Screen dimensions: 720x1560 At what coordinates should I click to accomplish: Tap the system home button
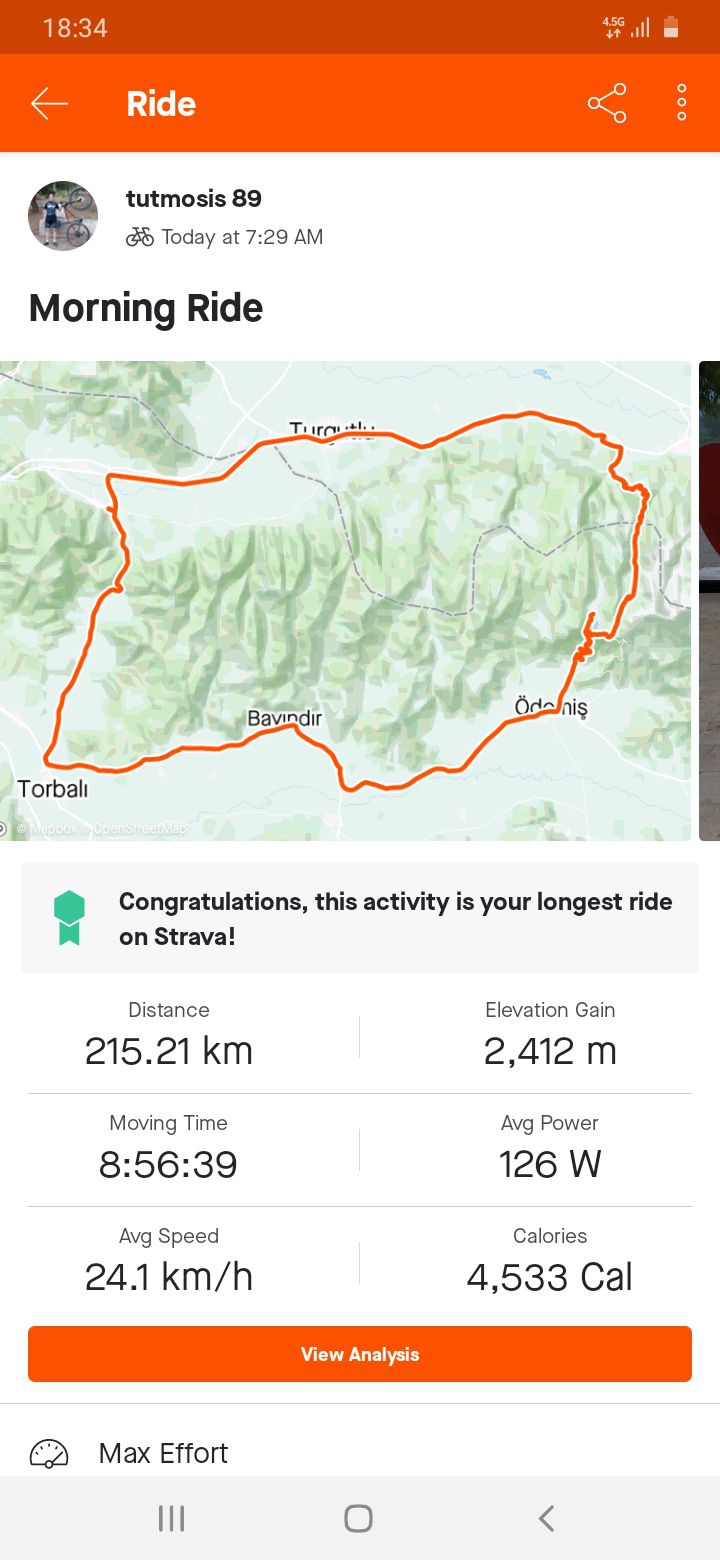tap(358, 1519)
